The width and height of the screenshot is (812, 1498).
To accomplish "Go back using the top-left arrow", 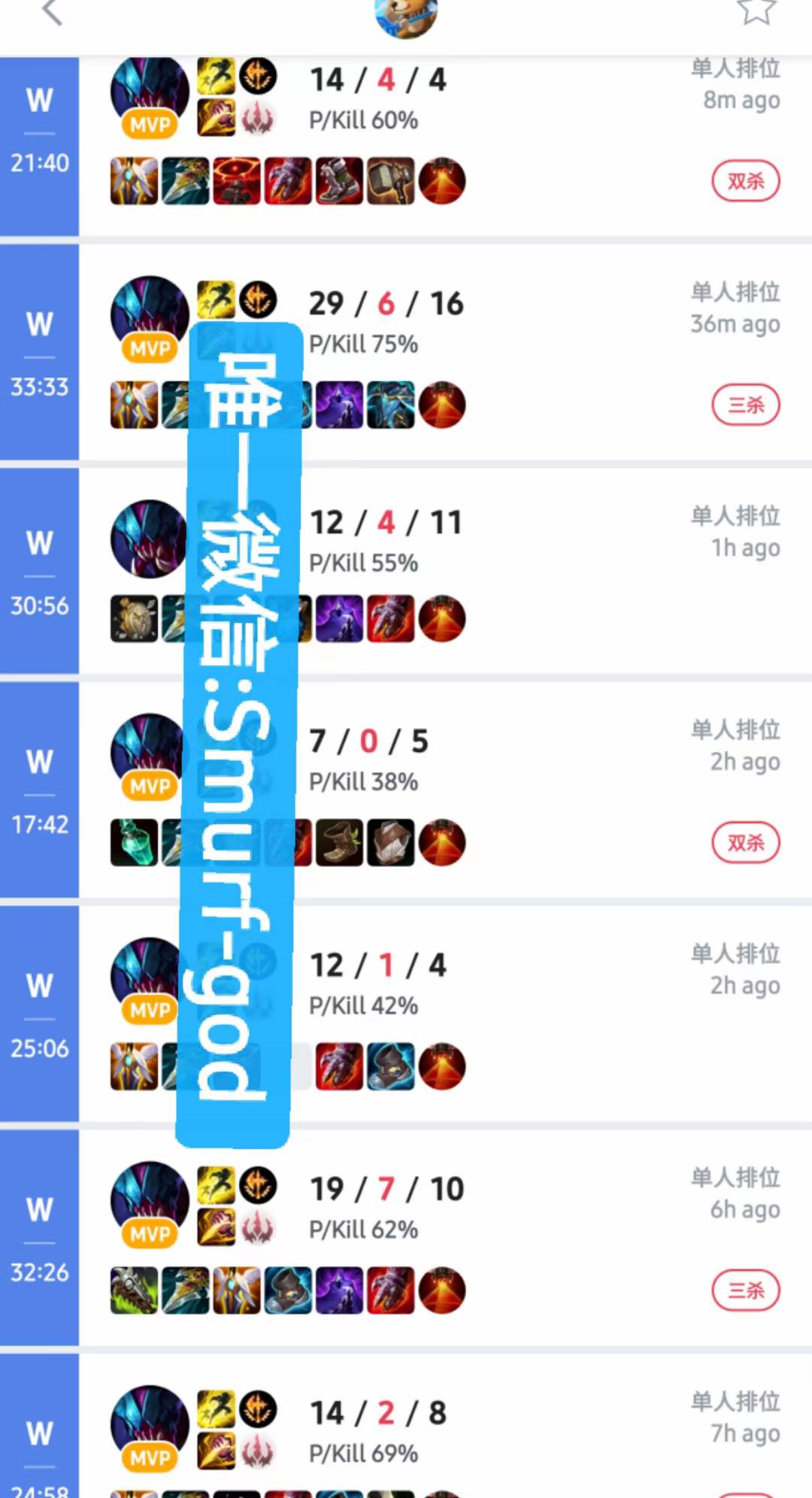I will pos(51,14).
